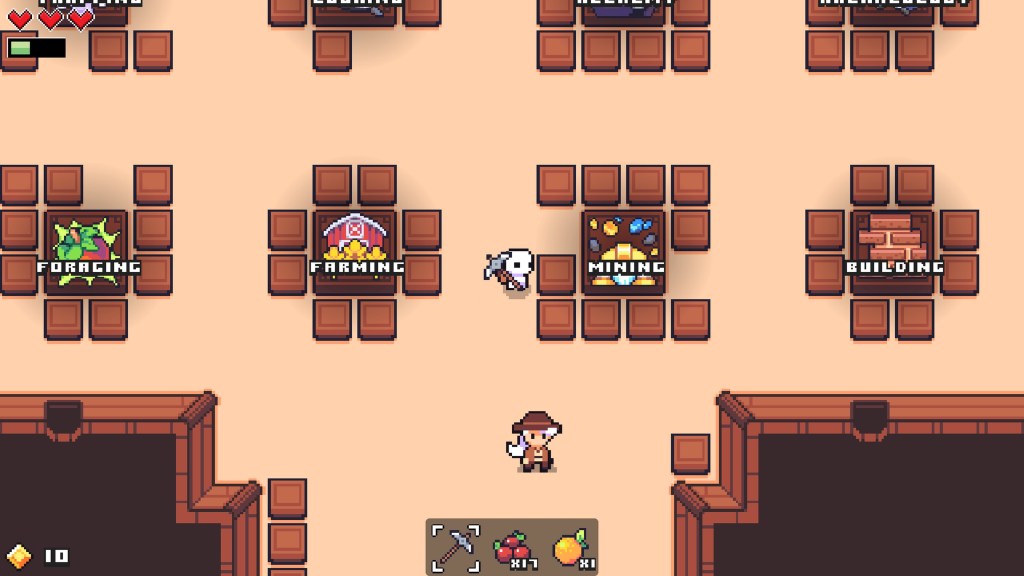1024x576 pixels.
Task: Select the pickaxe in the hotbar
Action: (455, 547)
